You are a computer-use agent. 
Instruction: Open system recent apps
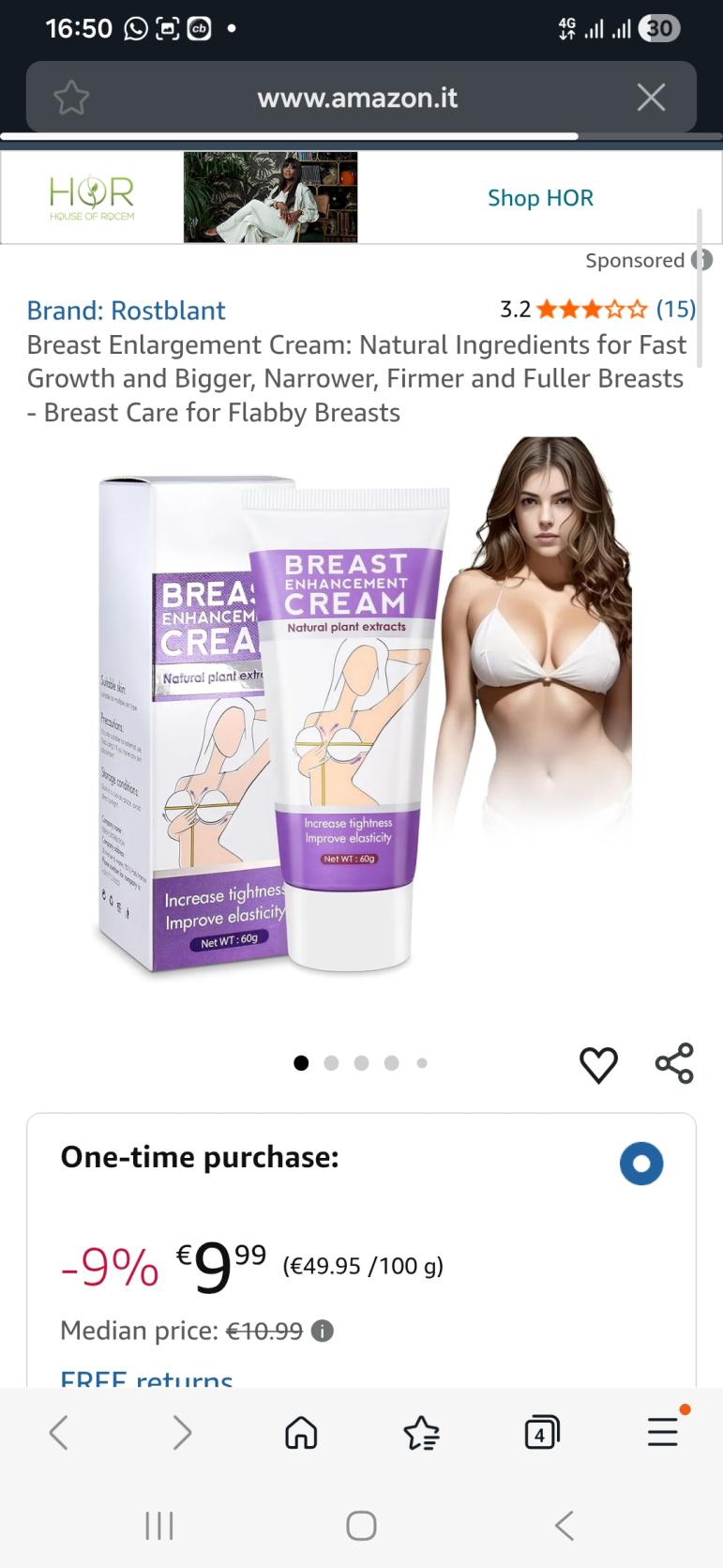159,1526
